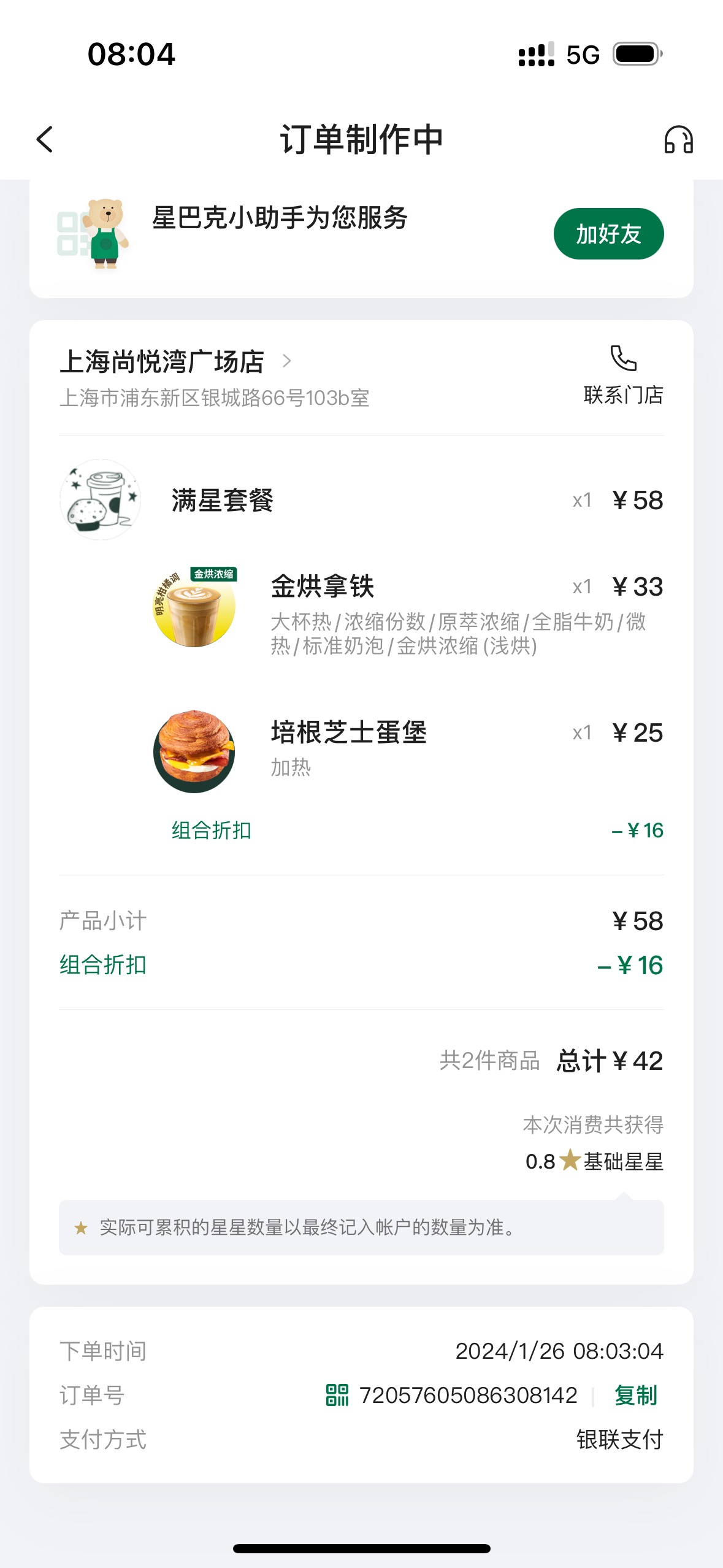Go back using the top-left arrow
723x1568 pixels.
pyautogui.click(x=45, y=139)
